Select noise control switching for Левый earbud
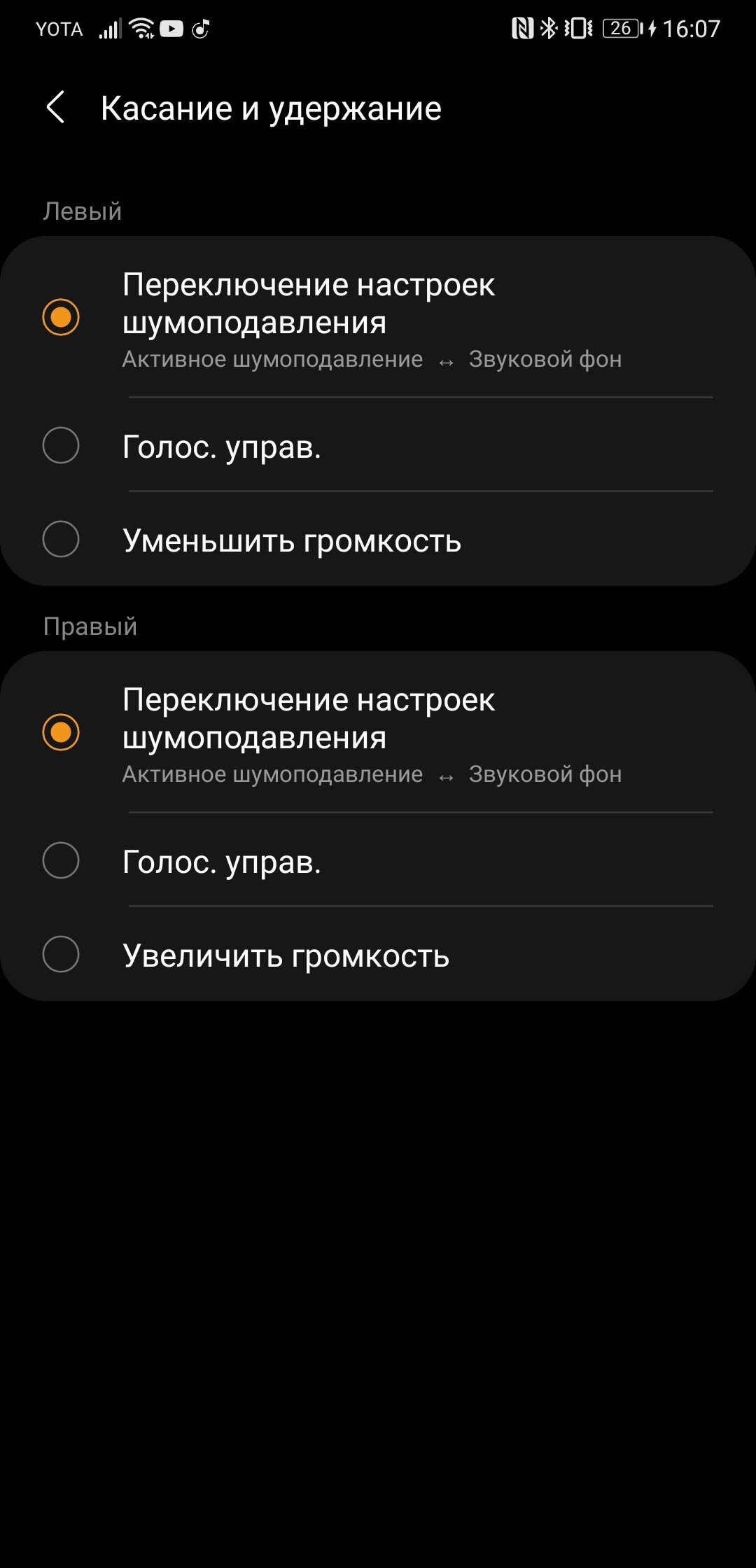Viewport: 756px width, 1568px height. [x=378, y=317]
